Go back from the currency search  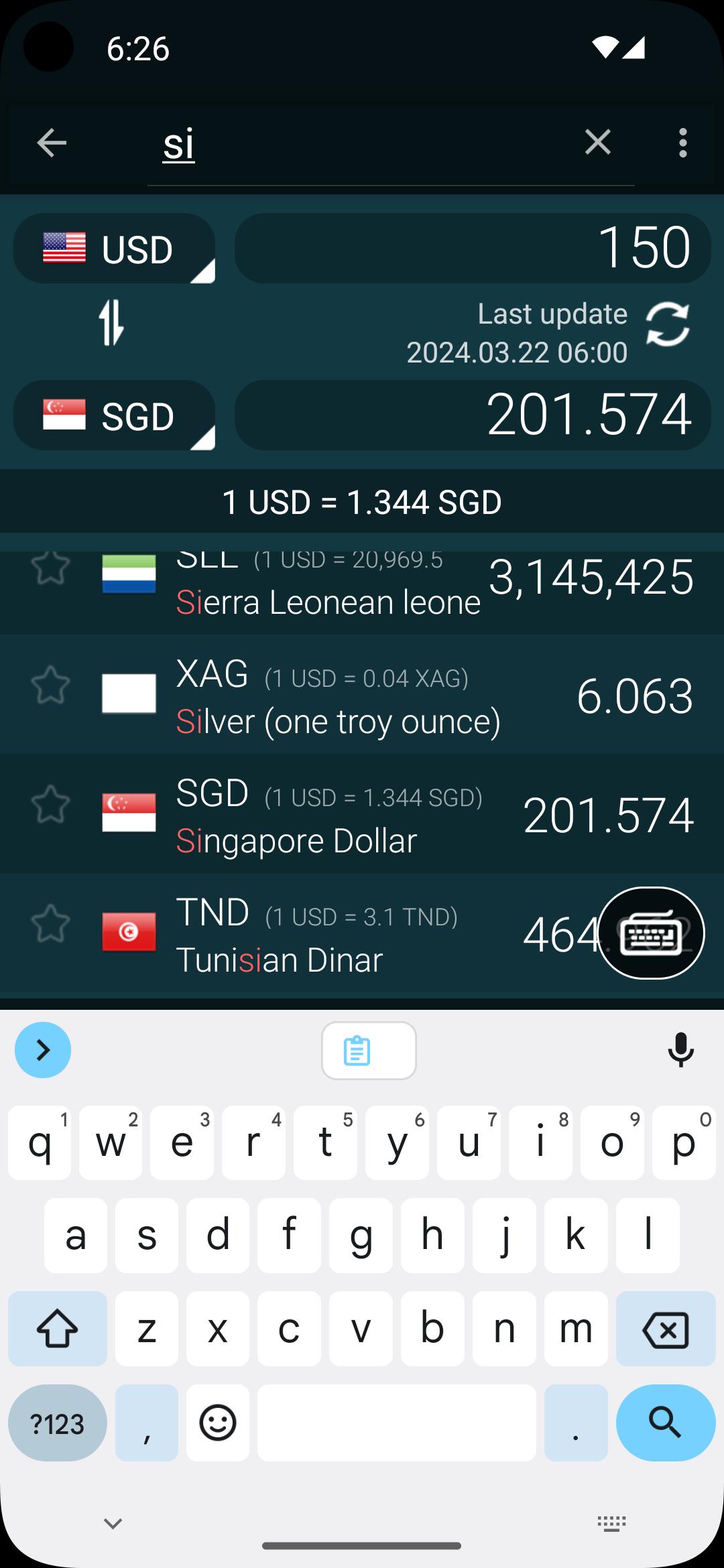click(x=52, y=143)
